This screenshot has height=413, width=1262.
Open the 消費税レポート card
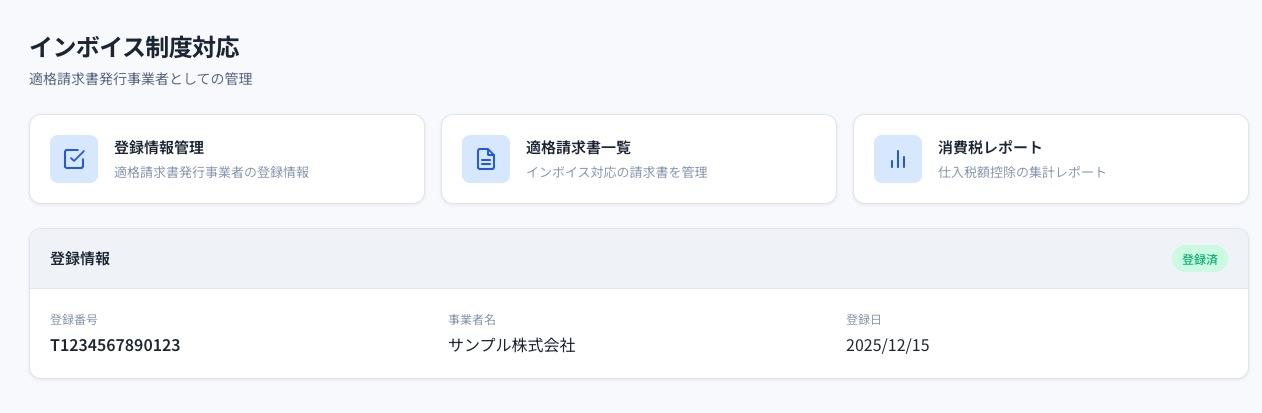[1050, 159]
